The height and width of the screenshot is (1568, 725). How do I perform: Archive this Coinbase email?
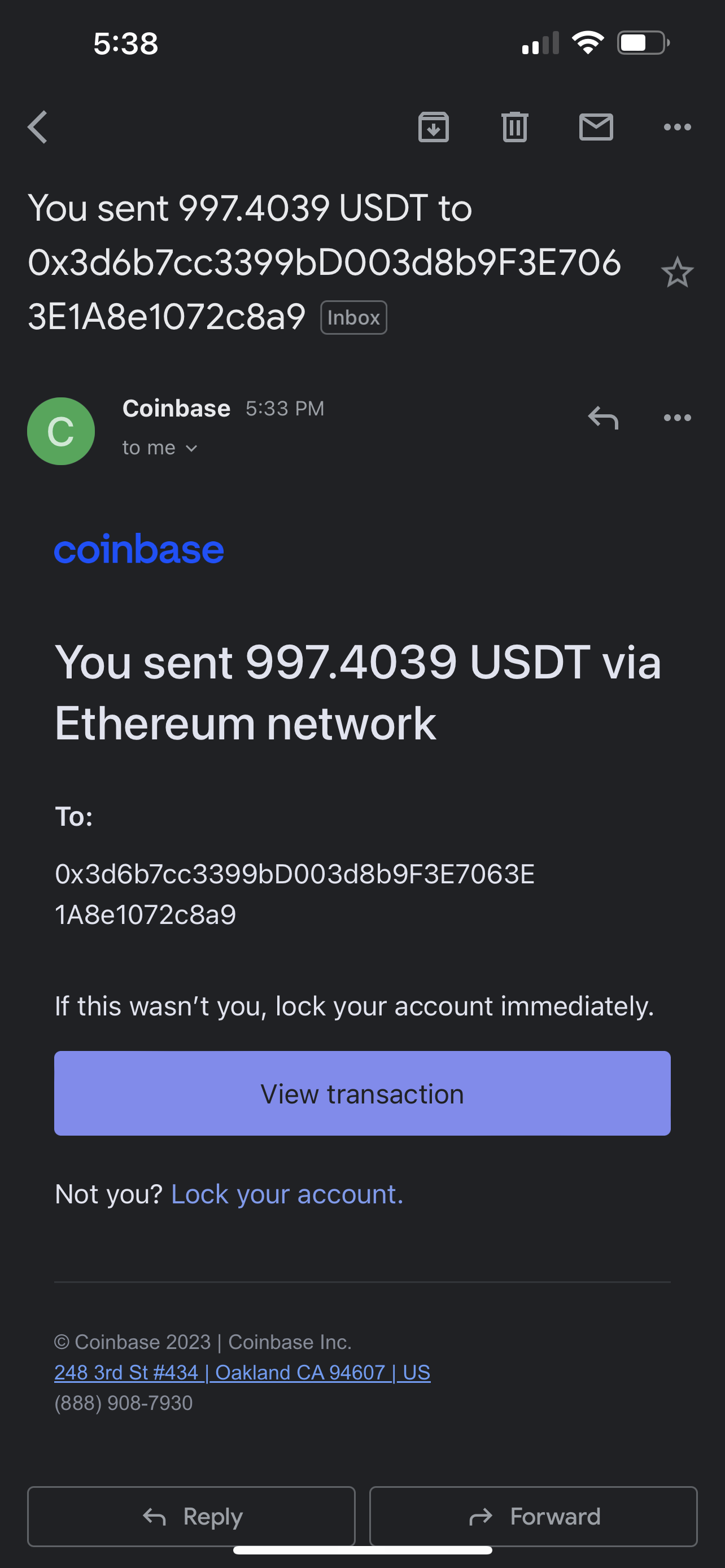click(434, 127)
